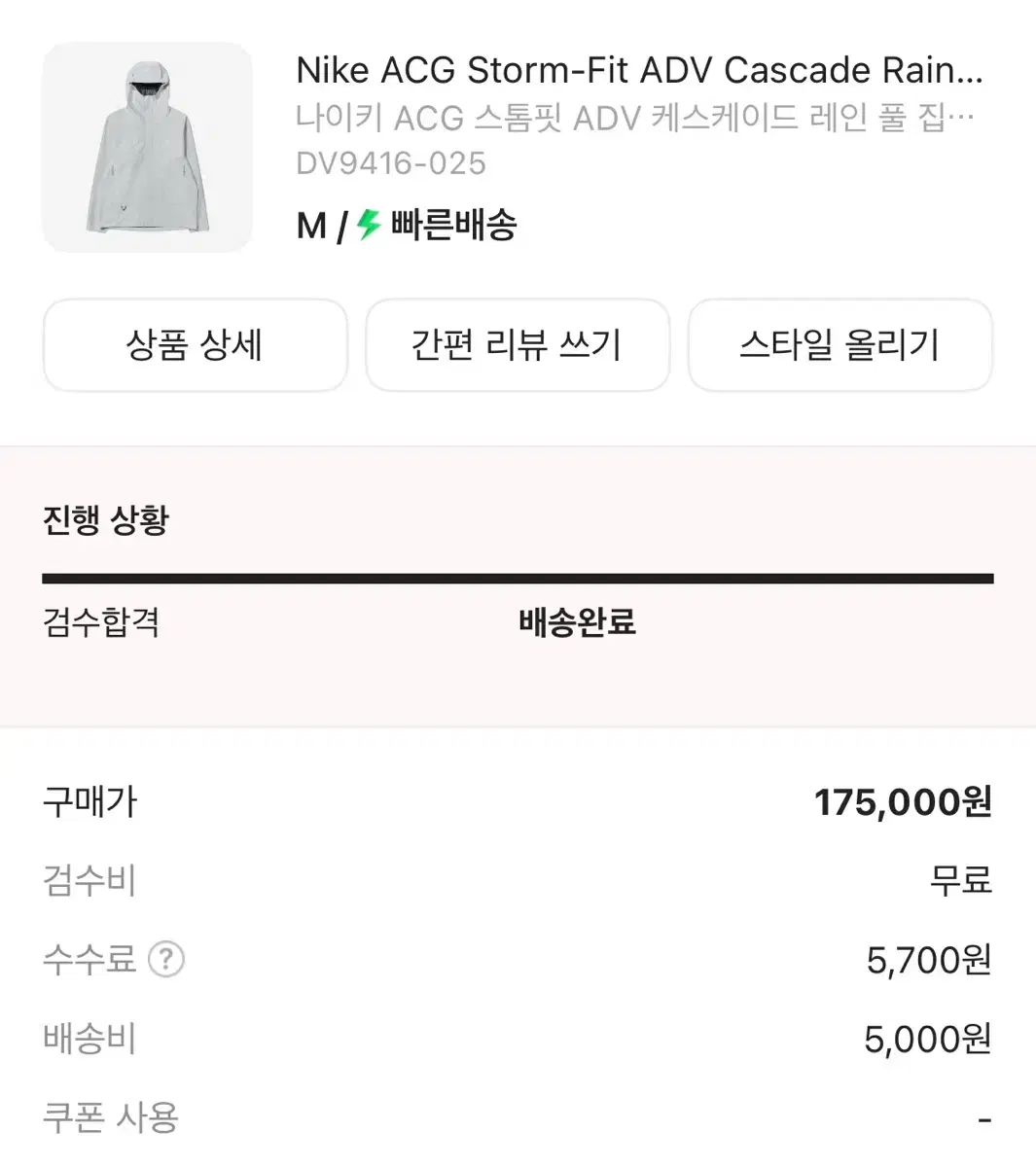
Task: Click the green lightning fast-delivery icon
Action: click(x=366, y=224)
